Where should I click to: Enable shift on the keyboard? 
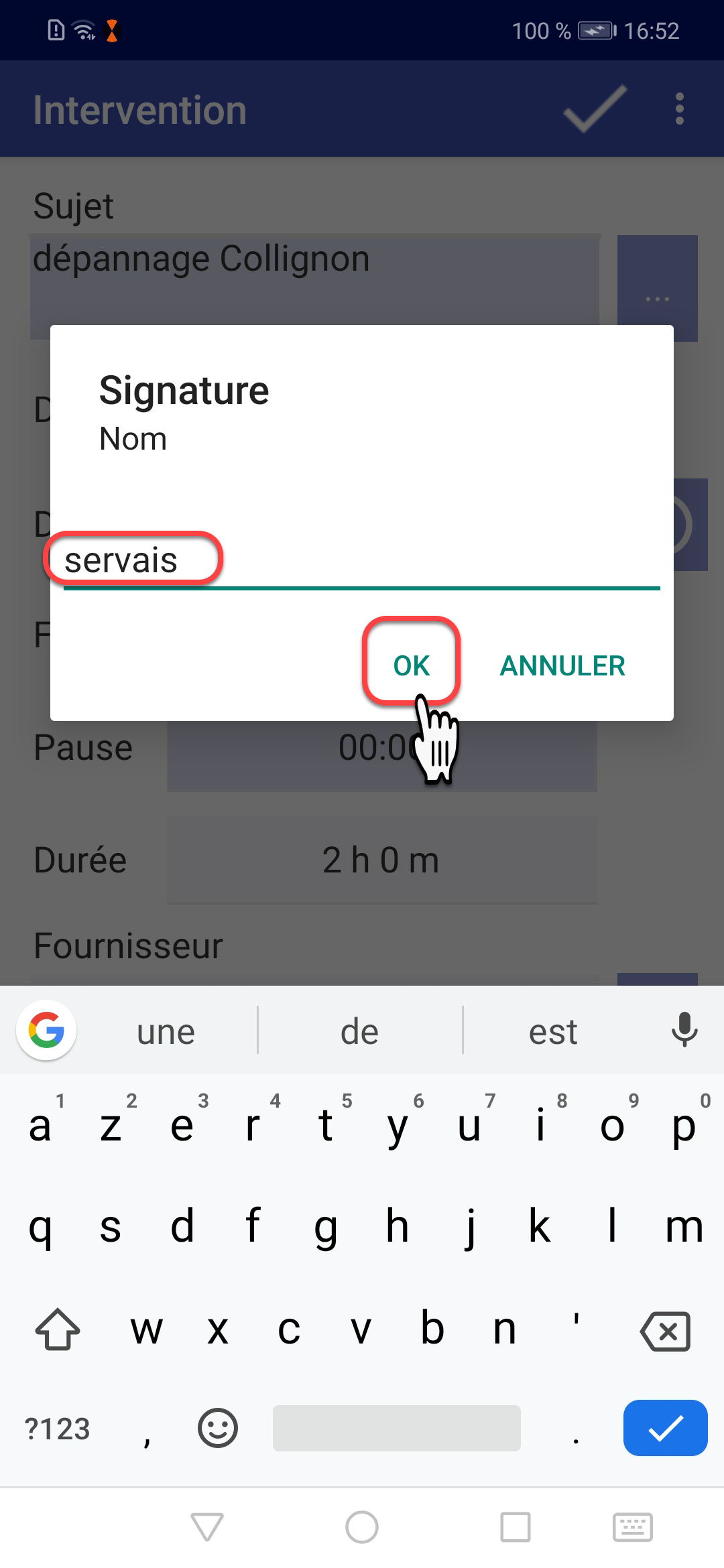(58, 1329)
